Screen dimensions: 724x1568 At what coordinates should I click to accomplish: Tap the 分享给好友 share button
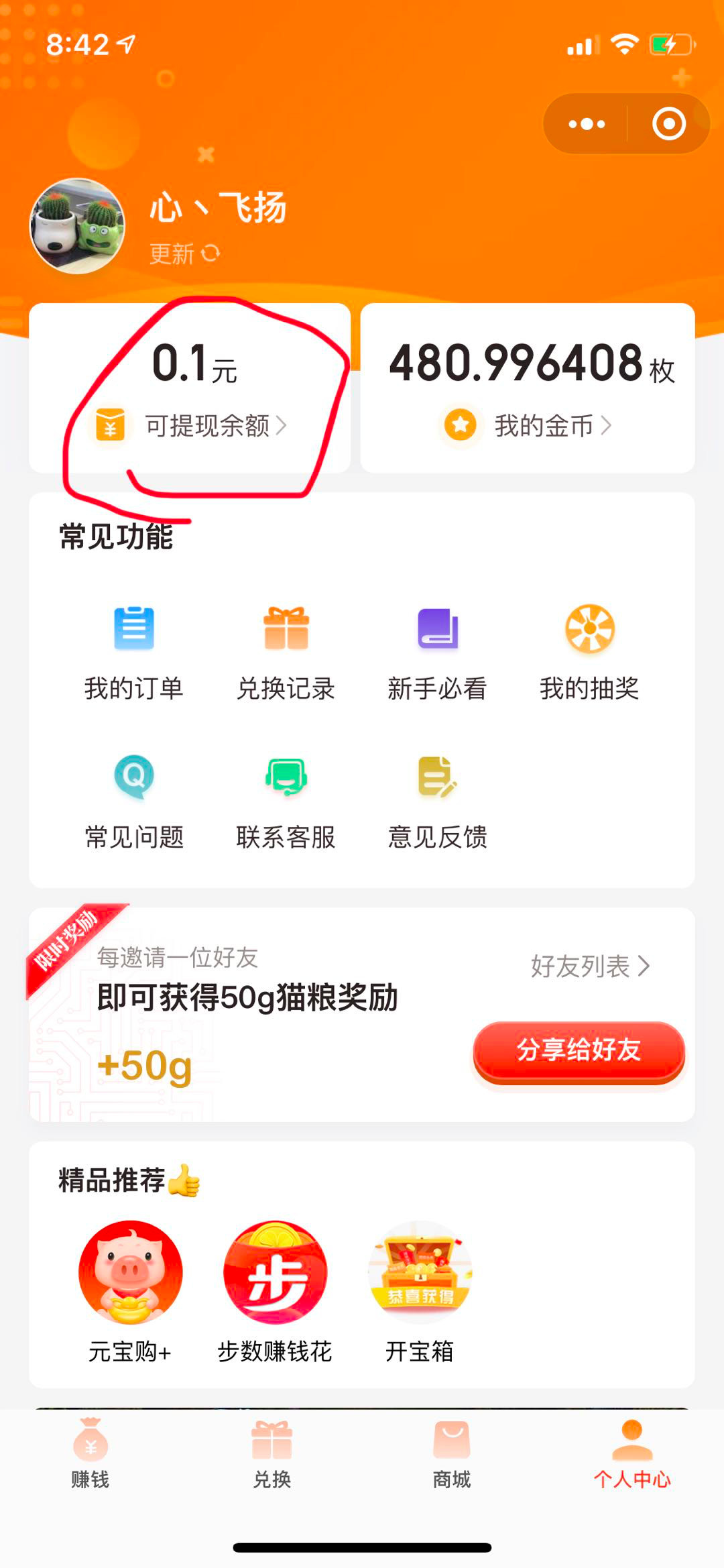point(579,1051)
